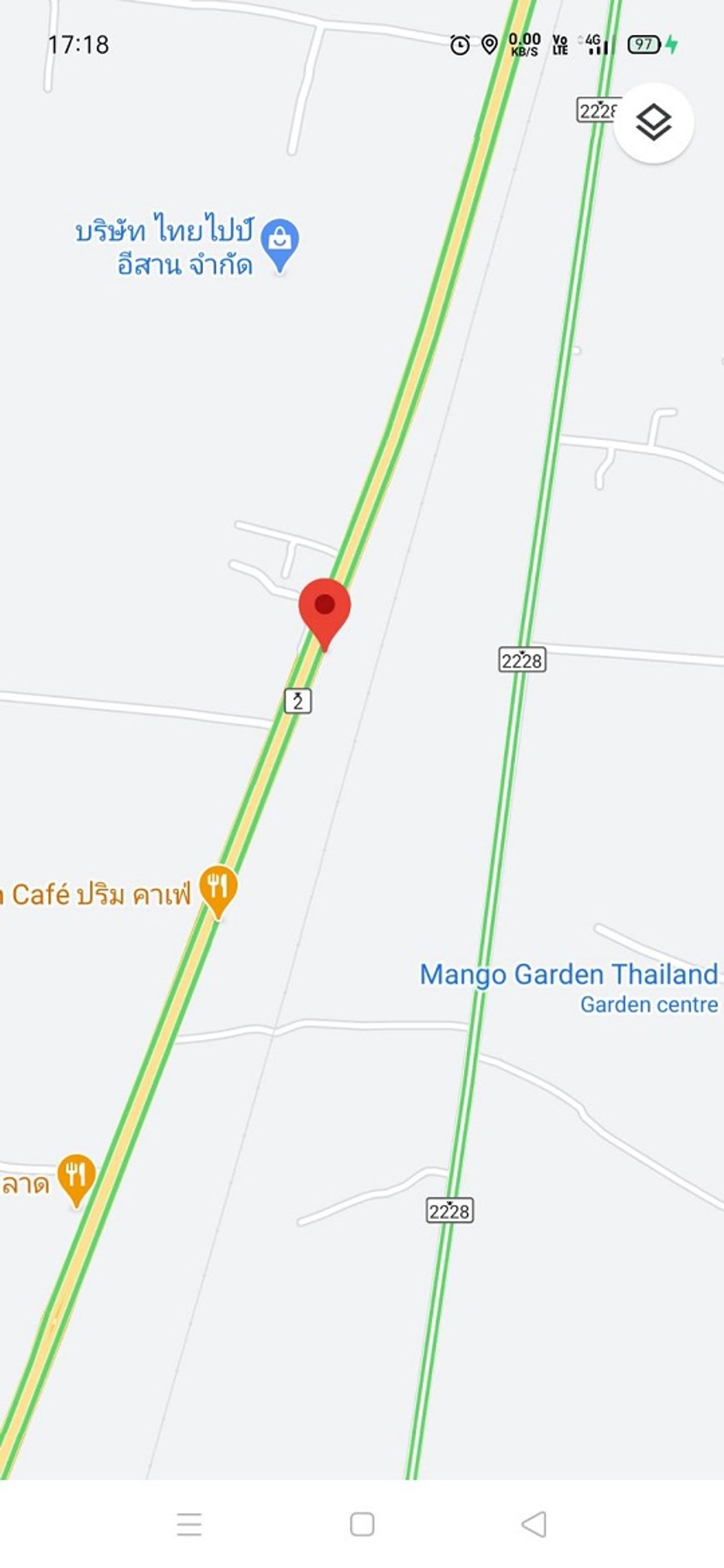The height and width of the screenshot is (1568, 724).
Task: Go to the home screen
Action: 361,1525
